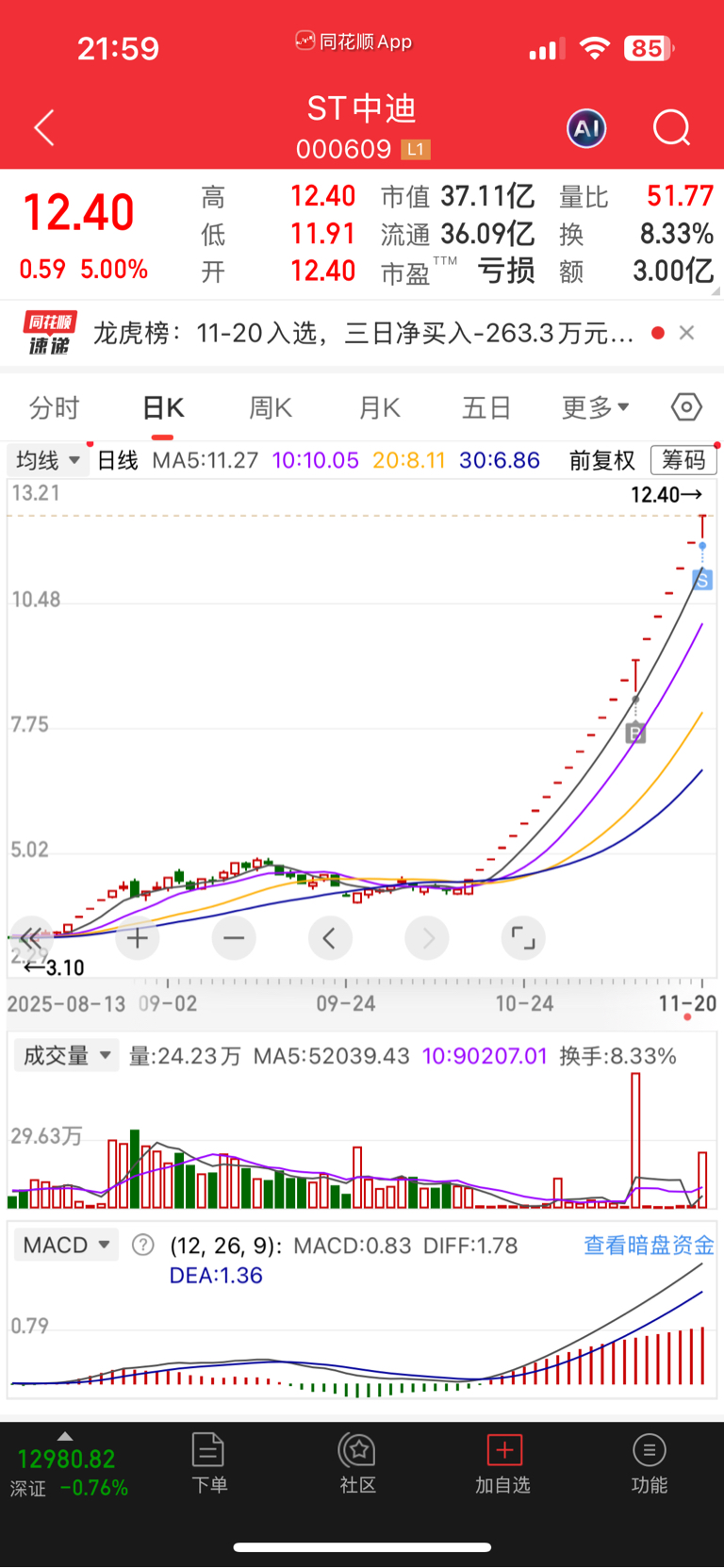Dismiss the 龙虎榜 news banner
This screenshot has height=1568, width=724.
[687, 333]
